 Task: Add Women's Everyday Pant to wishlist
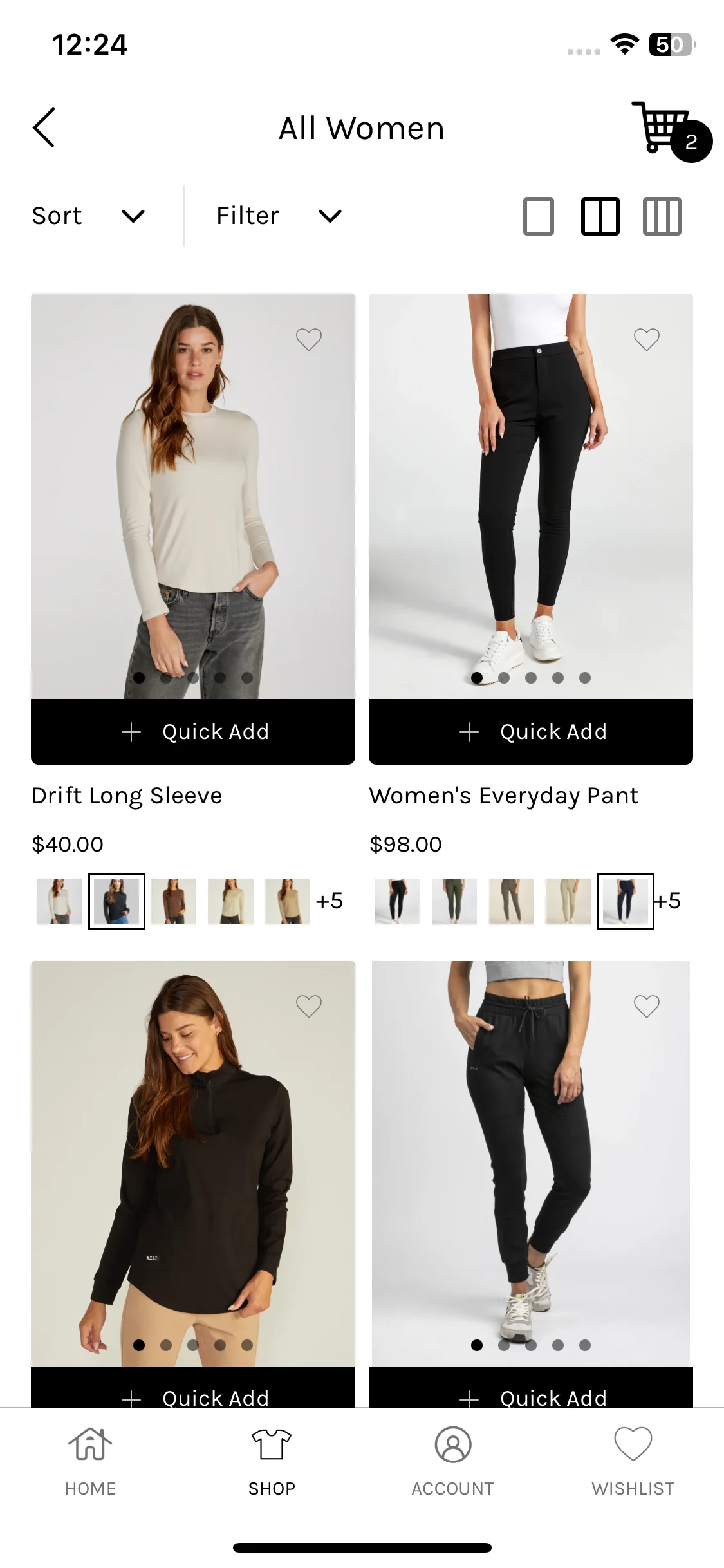point(647,339)
